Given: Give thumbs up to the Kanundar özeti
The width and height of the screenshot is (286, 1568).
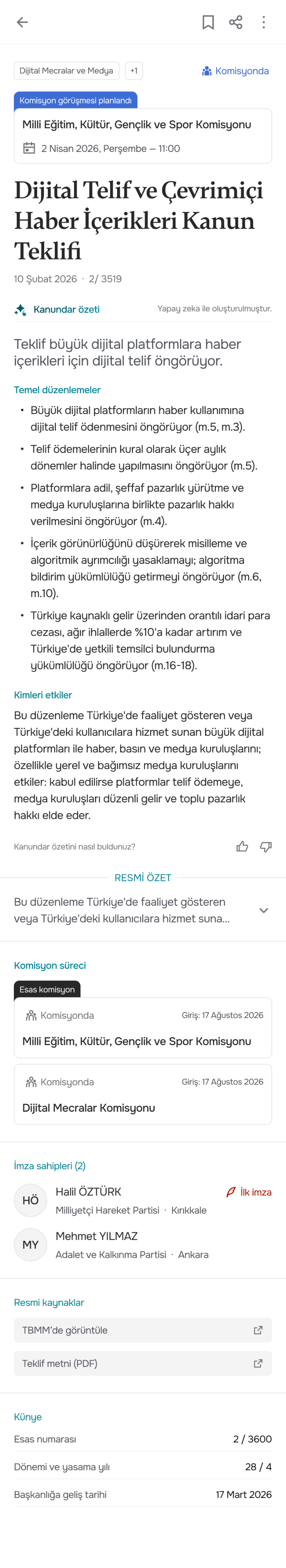Looking at the screenshot, I should click(242, 846).
